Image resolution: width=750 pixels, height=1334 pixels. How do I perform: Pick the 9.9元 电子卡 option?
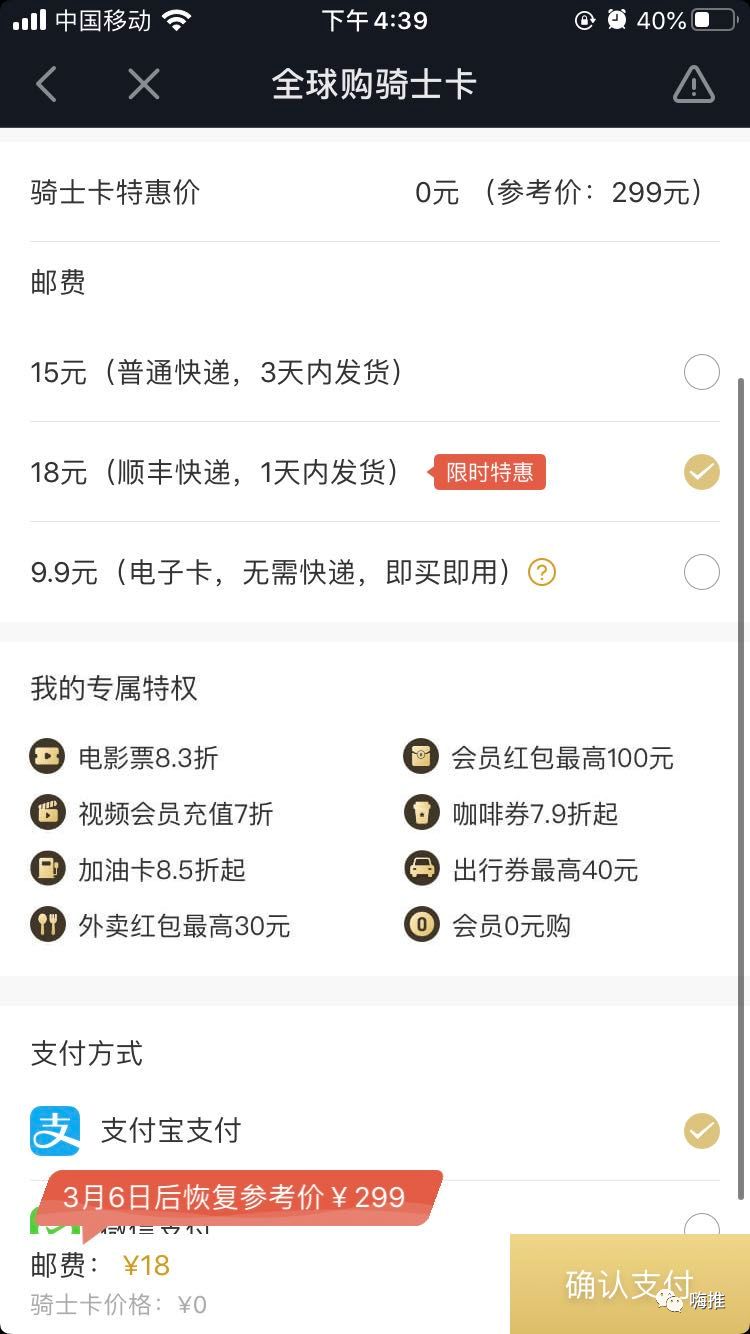[375, 572]
